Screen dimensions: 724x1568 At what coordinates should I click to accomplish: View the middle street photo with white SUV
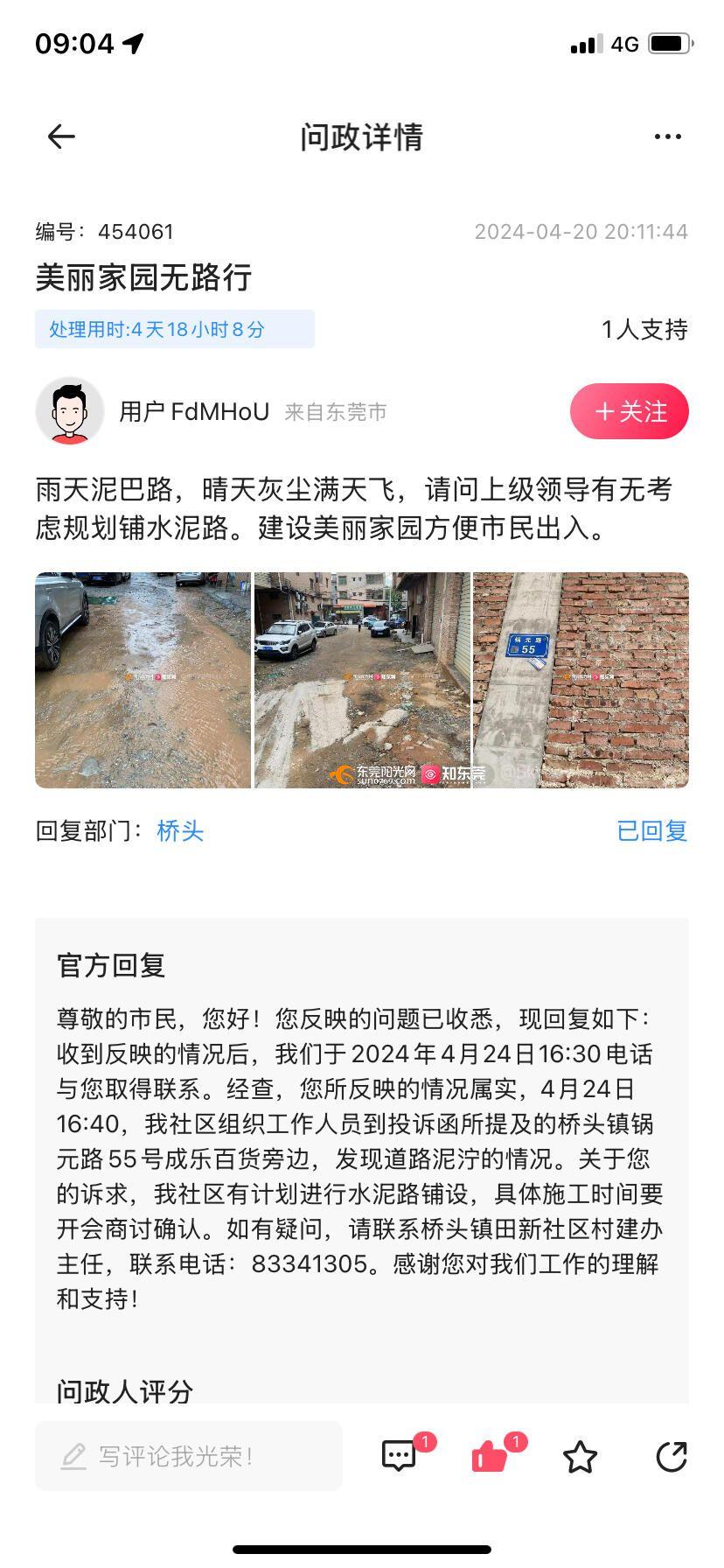click(361, 680)
